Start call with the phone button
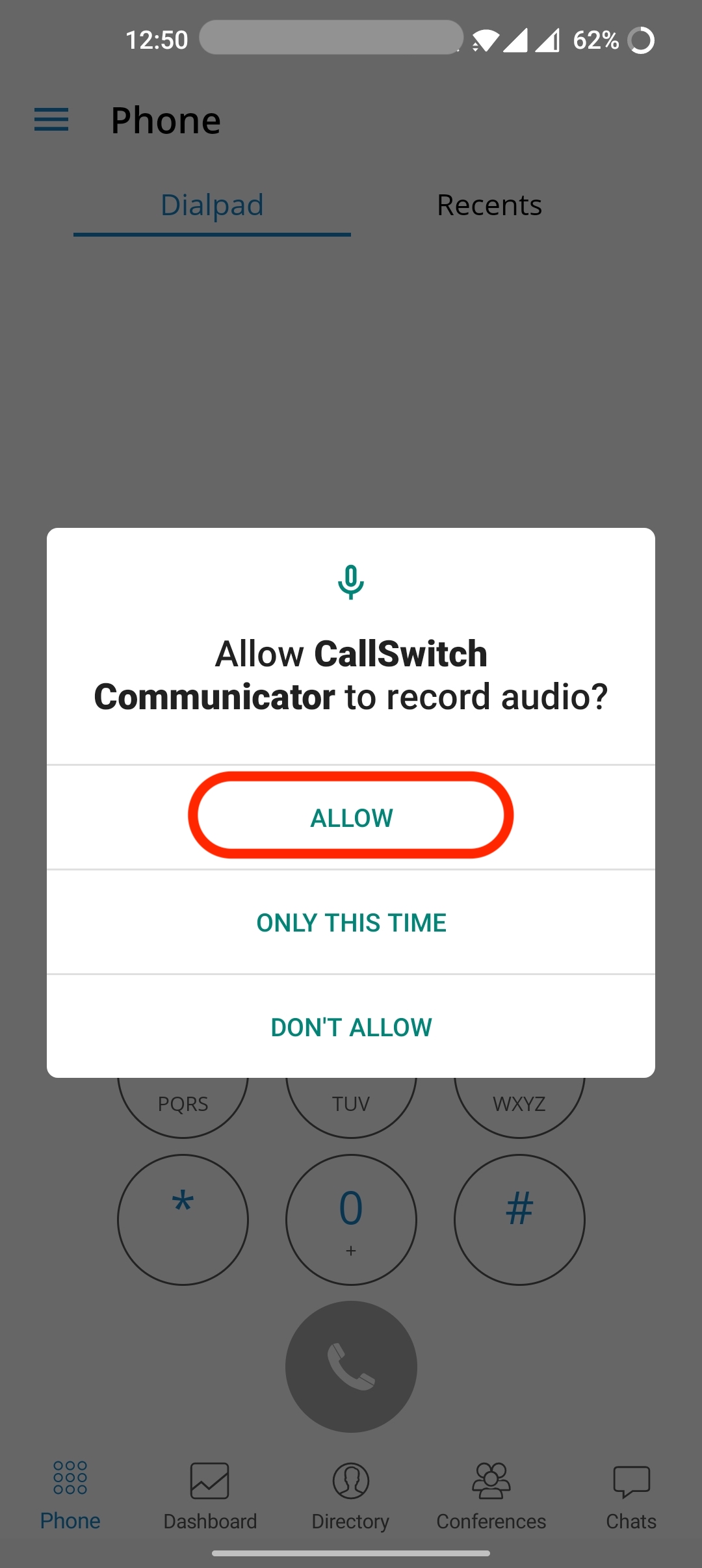Screen dimensions: 702x1568 [351, 1366]
